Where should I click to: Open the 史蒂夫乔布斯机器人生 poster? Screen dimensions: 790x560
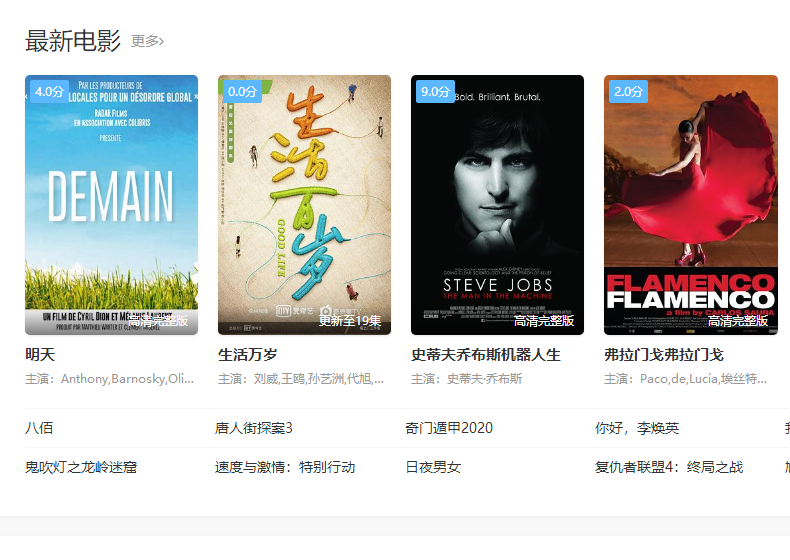[x=497, y=205]
